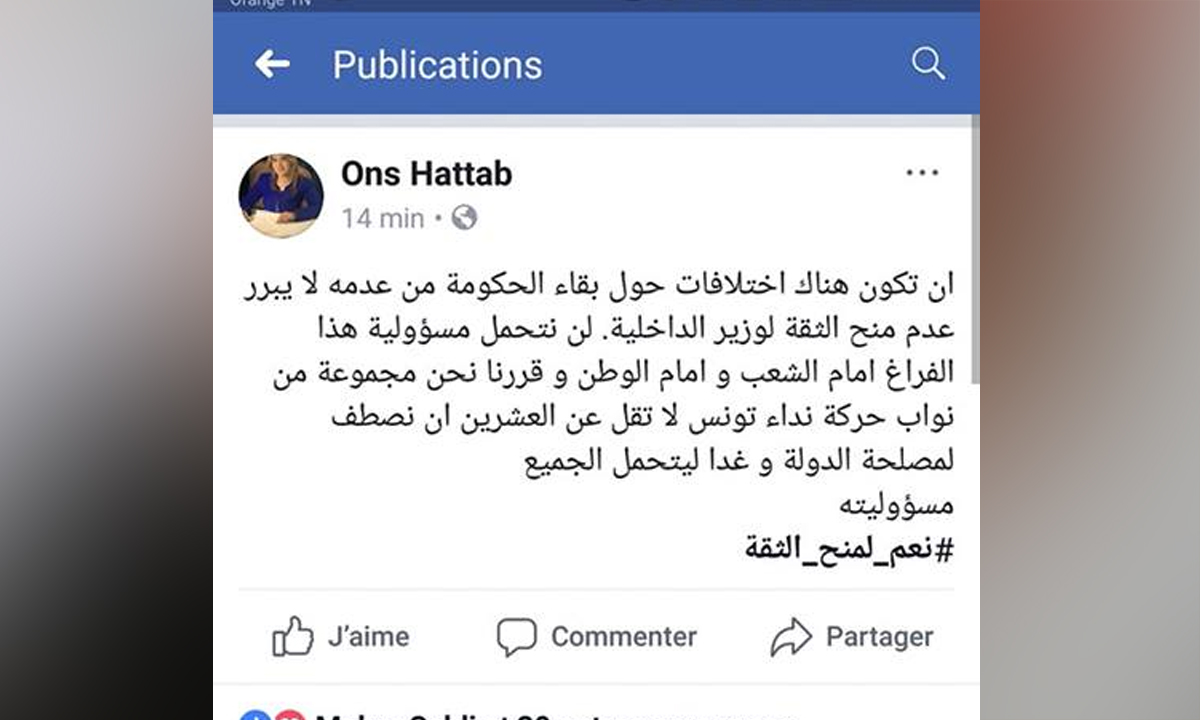This screenshot has width=1200, height=720.
Task: Open search in Publications header
Action: pyautogui.click(x=928, y=65)
